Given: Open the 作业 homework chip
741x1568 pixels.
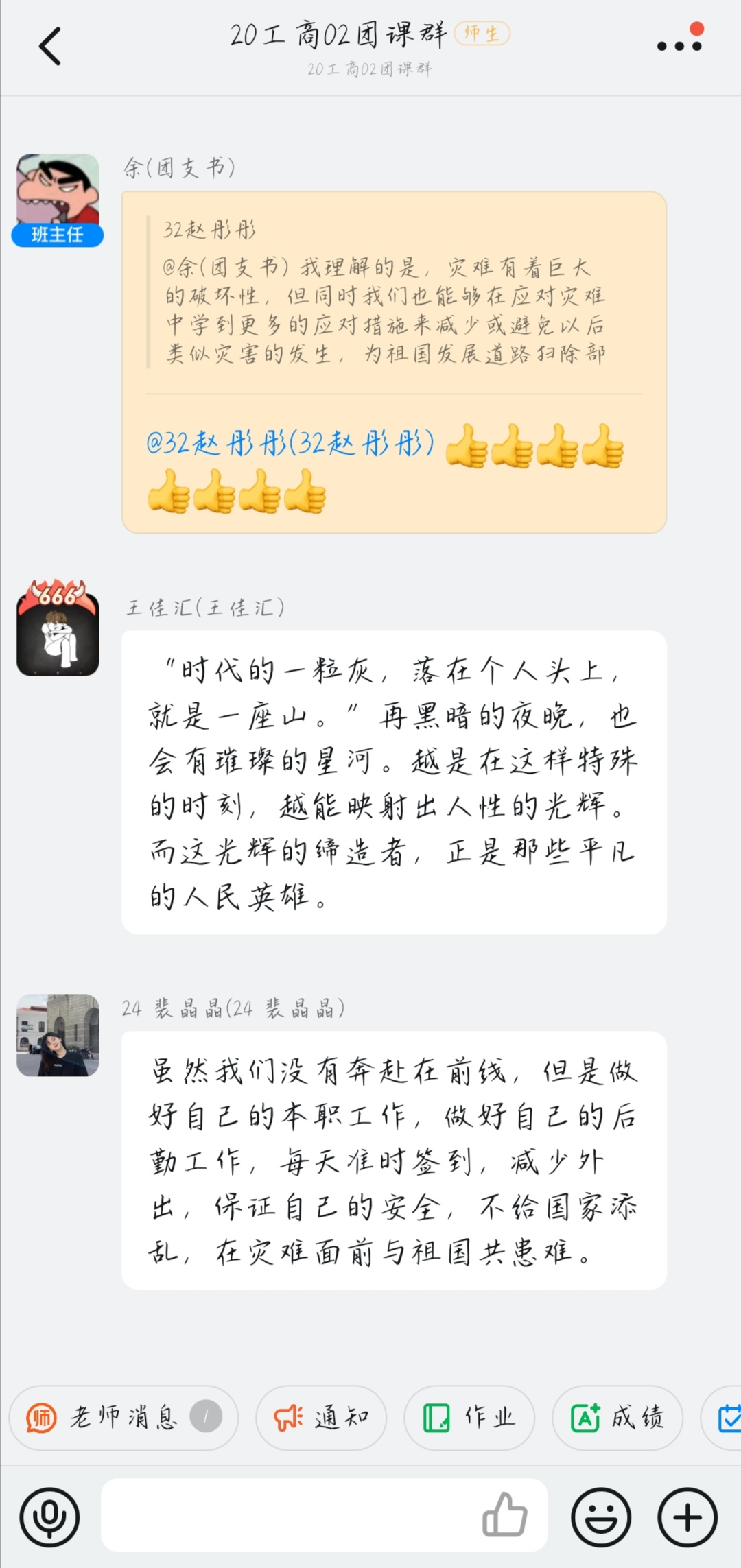Looking at the screenshot, I should tap(469, 1418).
